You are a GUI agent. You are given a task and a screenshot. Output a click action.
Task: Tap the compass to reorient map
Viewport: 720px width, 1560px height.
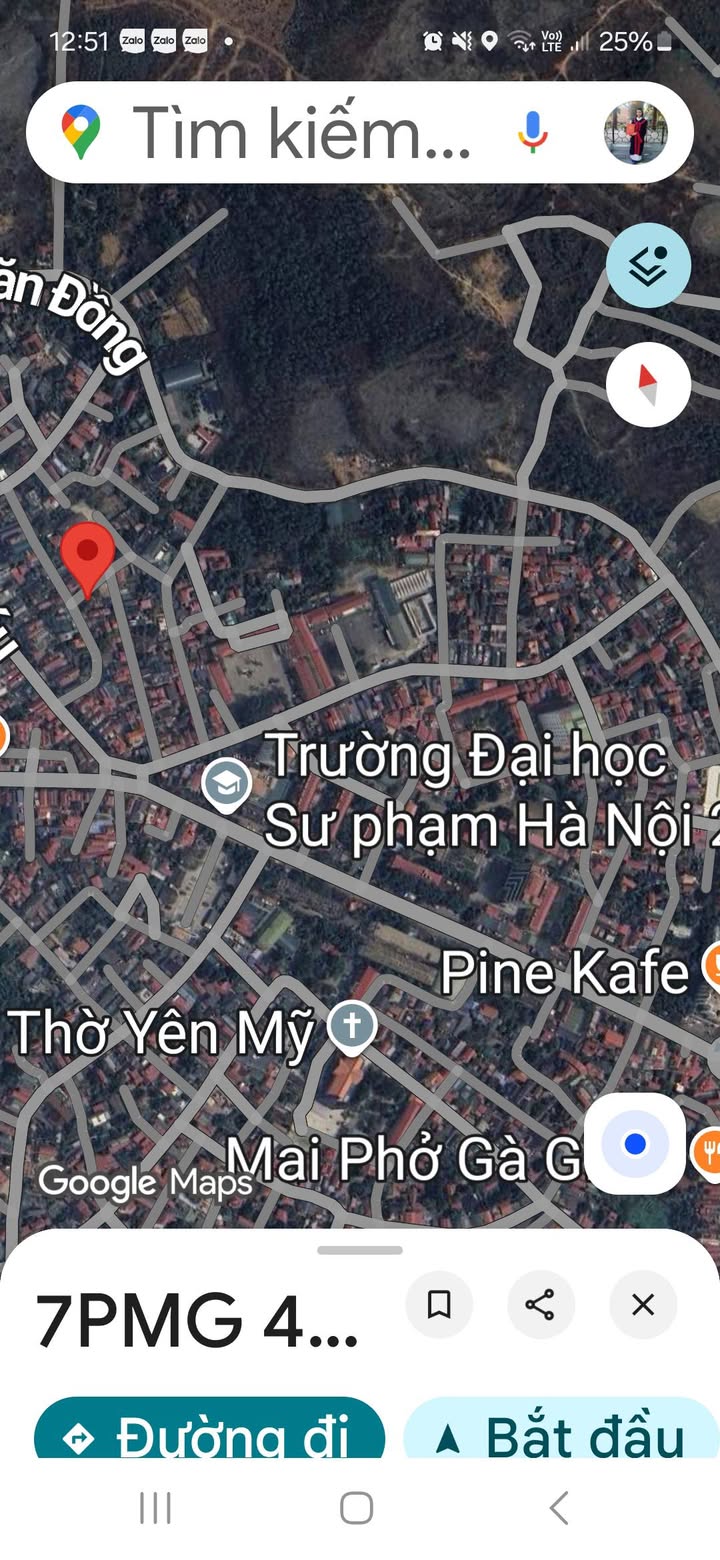tap(648, 384)
